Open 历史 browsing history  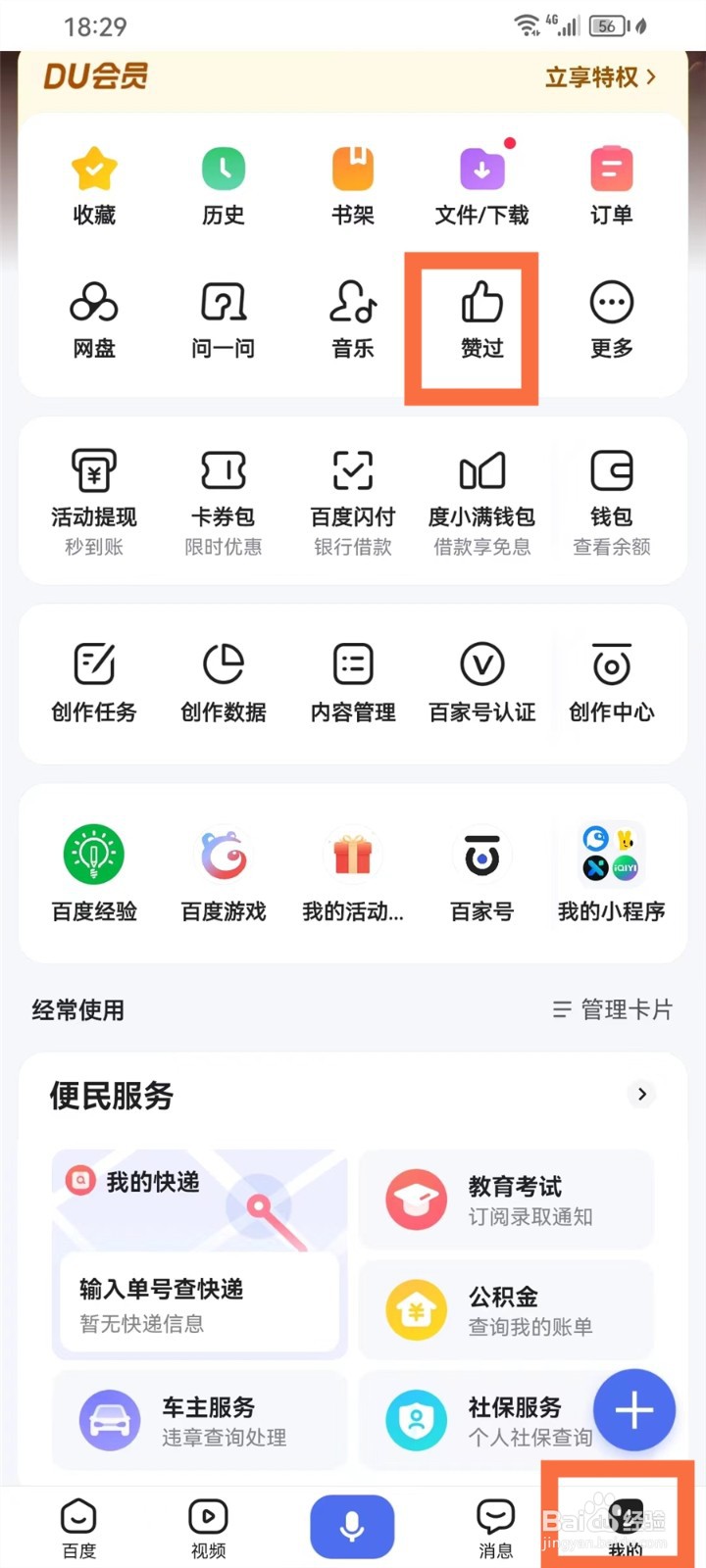(x=224, y=186)
